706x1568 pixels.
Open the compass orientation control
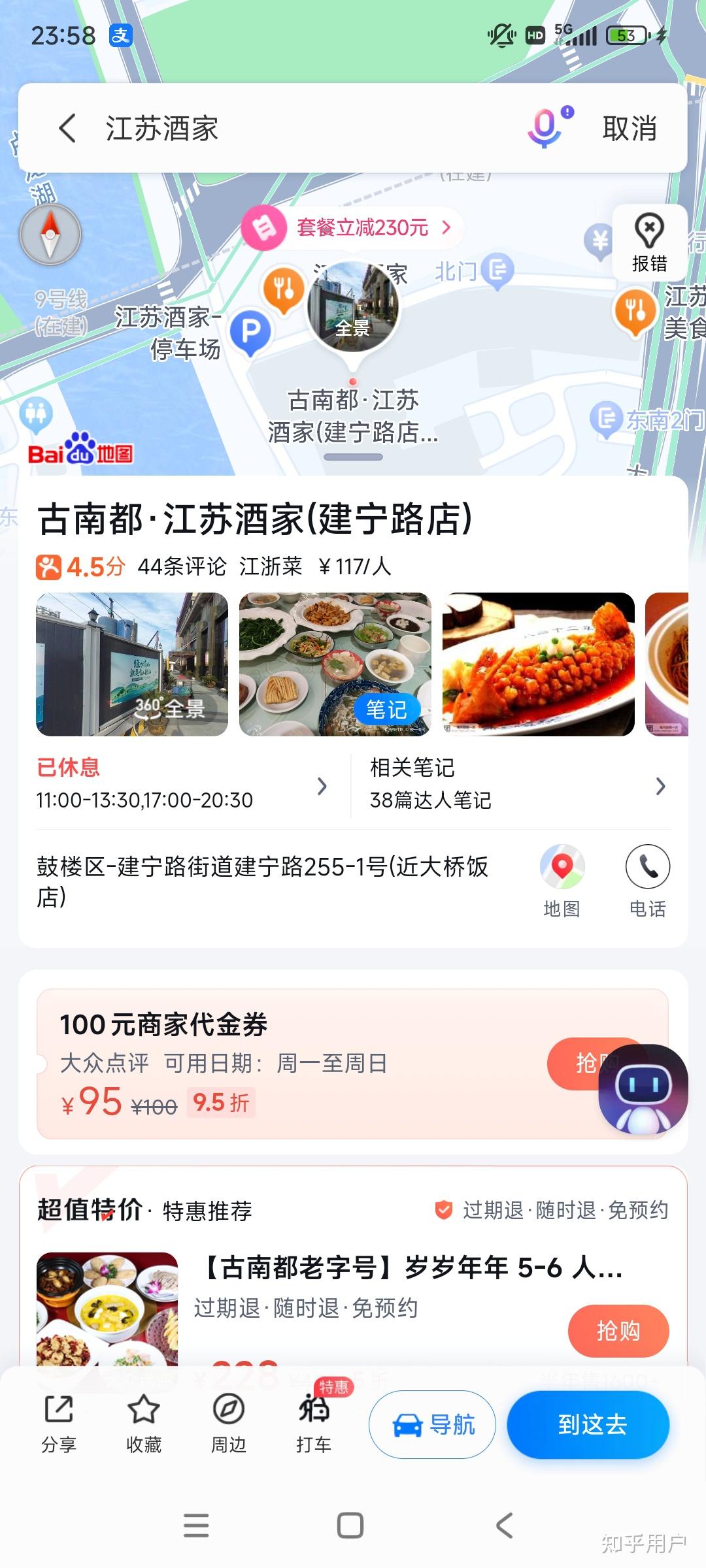pyautogui.click(x=51, y=235)
